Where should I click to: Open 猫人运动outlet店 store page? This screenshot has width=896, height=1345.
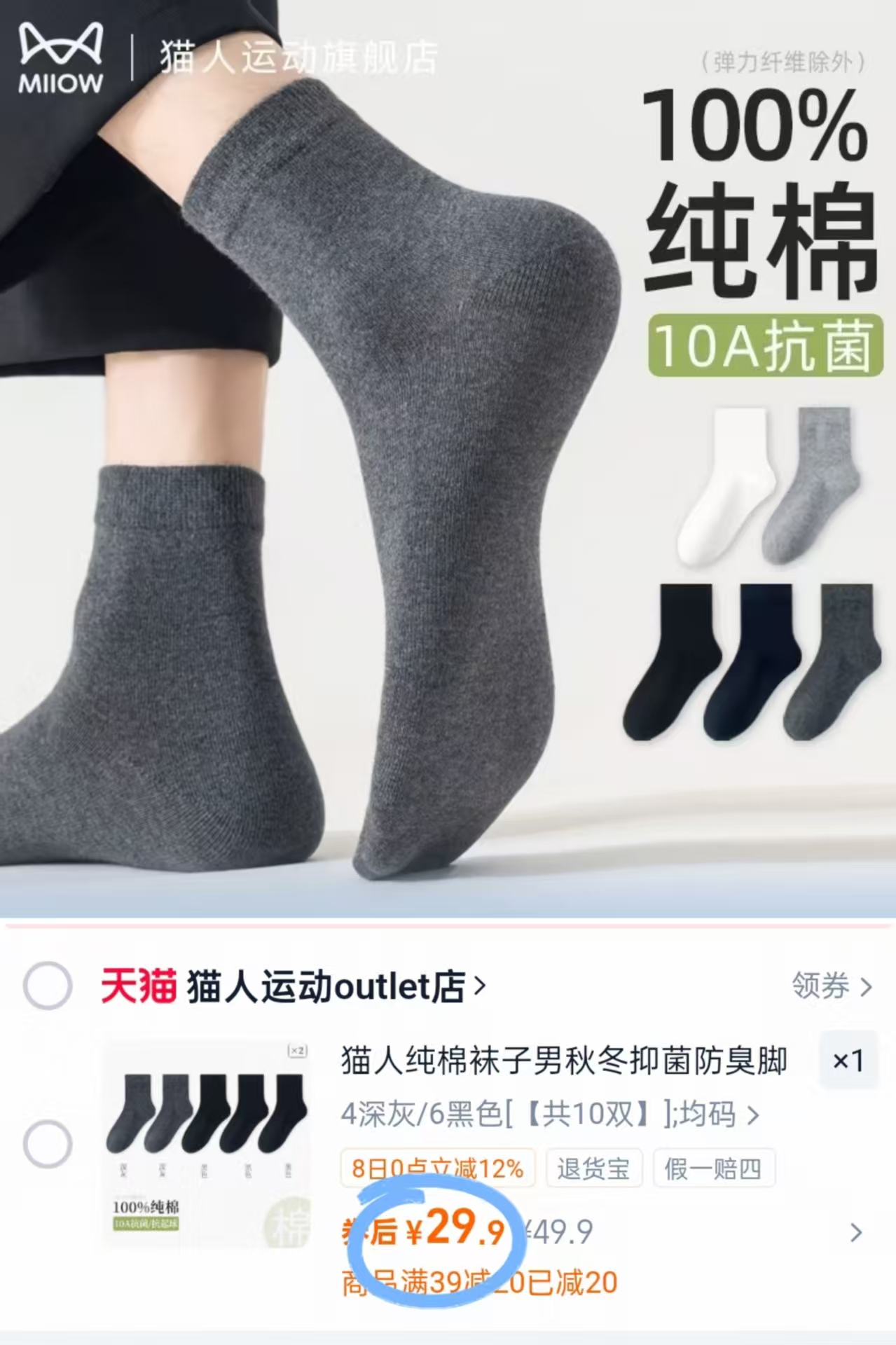point(322,986)
